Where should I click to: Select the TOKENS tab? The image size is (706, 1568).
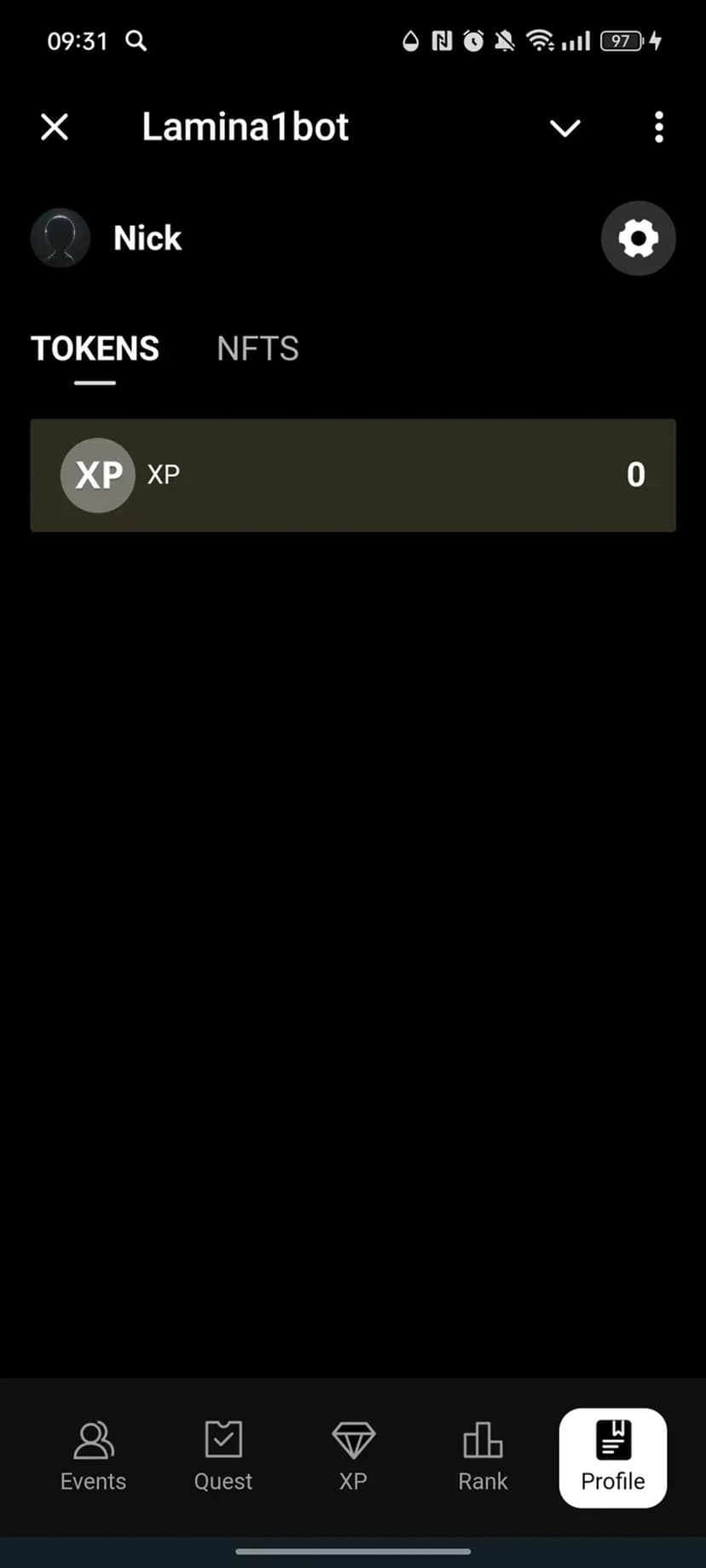[95, 349]
